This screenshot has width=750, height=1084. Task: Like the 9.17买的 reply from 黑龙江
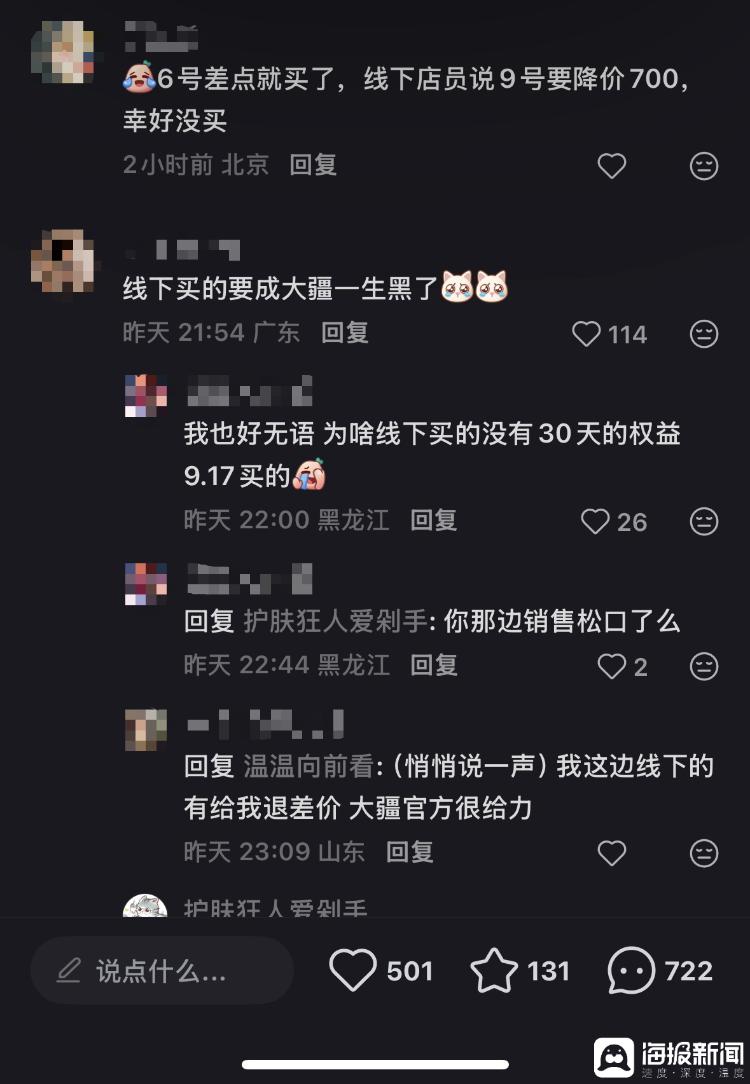point(596,521)
